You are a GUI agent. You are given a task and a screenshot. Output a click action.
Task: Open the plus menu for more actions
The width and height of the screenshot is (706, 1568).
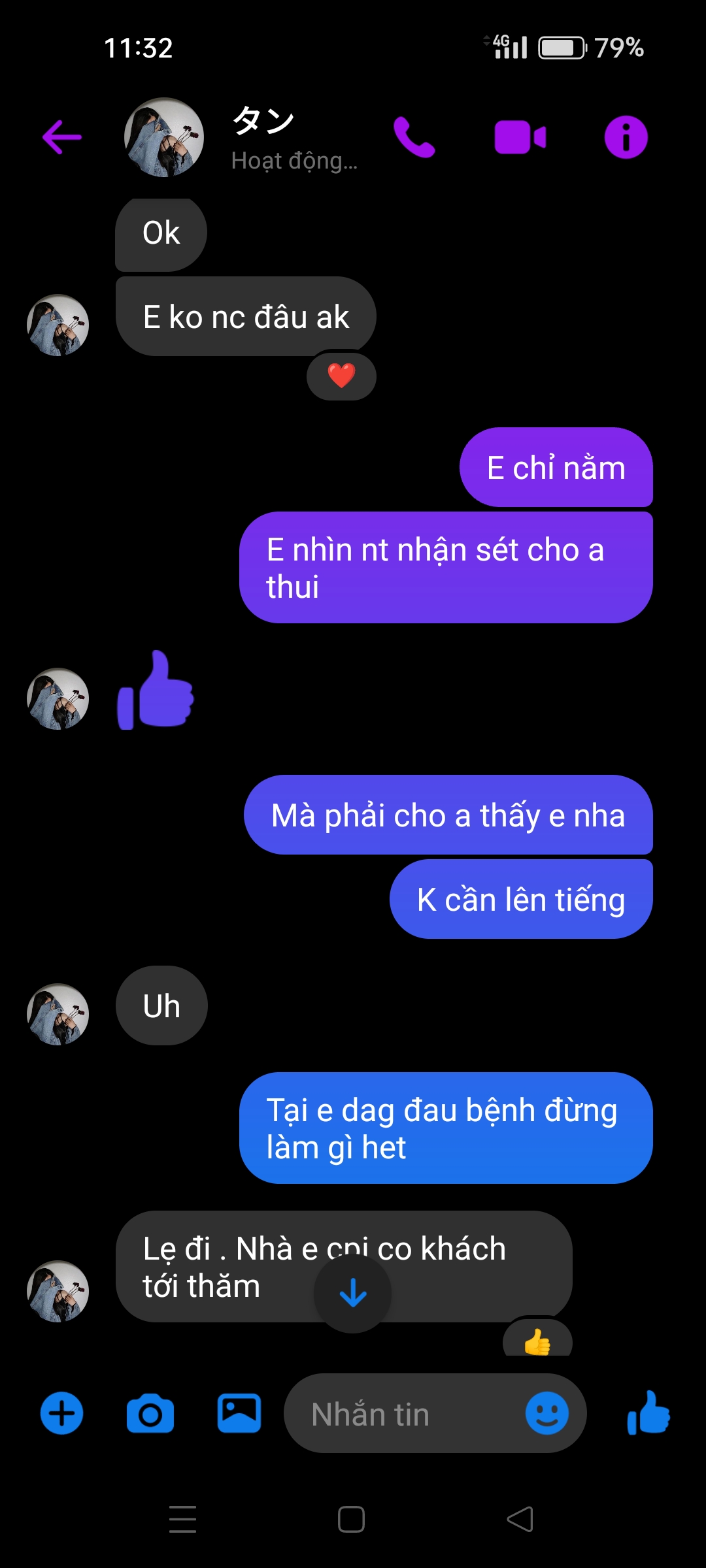62,1413
